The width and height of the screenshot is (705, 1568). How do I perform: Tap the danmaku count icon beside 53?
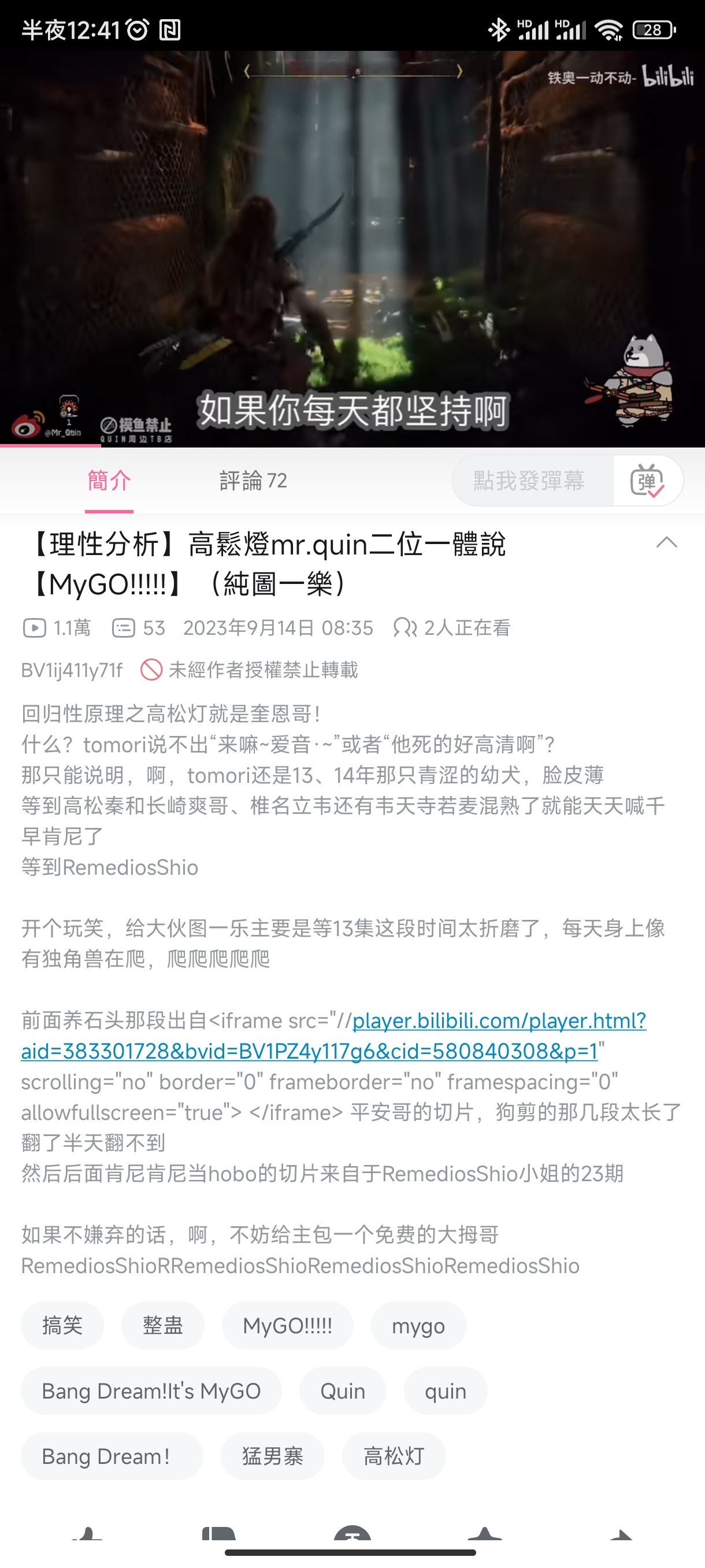[x=124, y=627]
